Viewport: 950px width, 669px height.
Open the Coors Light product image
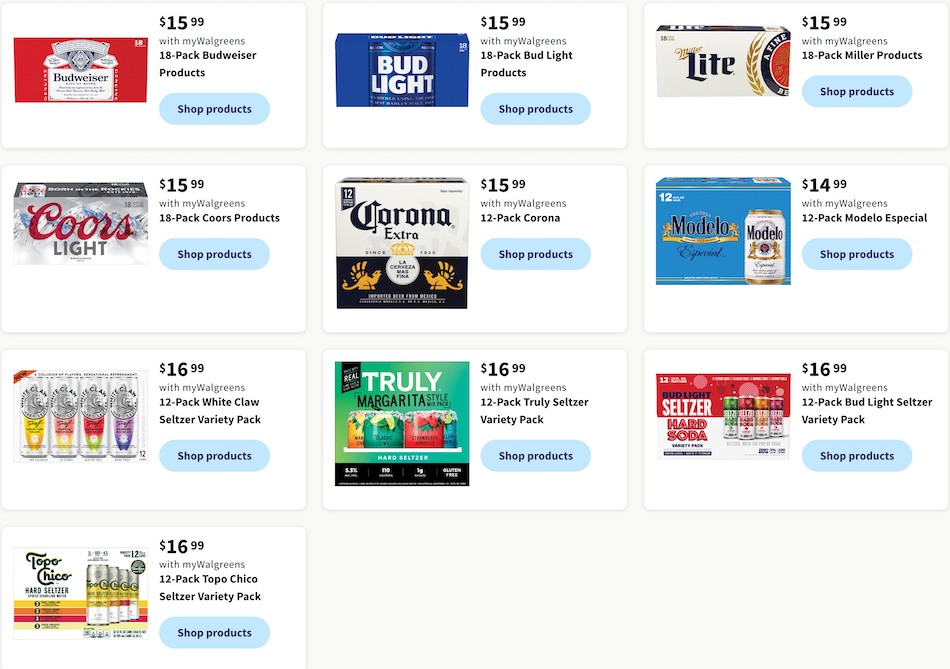pyautogui.click(x=80, y=222)
